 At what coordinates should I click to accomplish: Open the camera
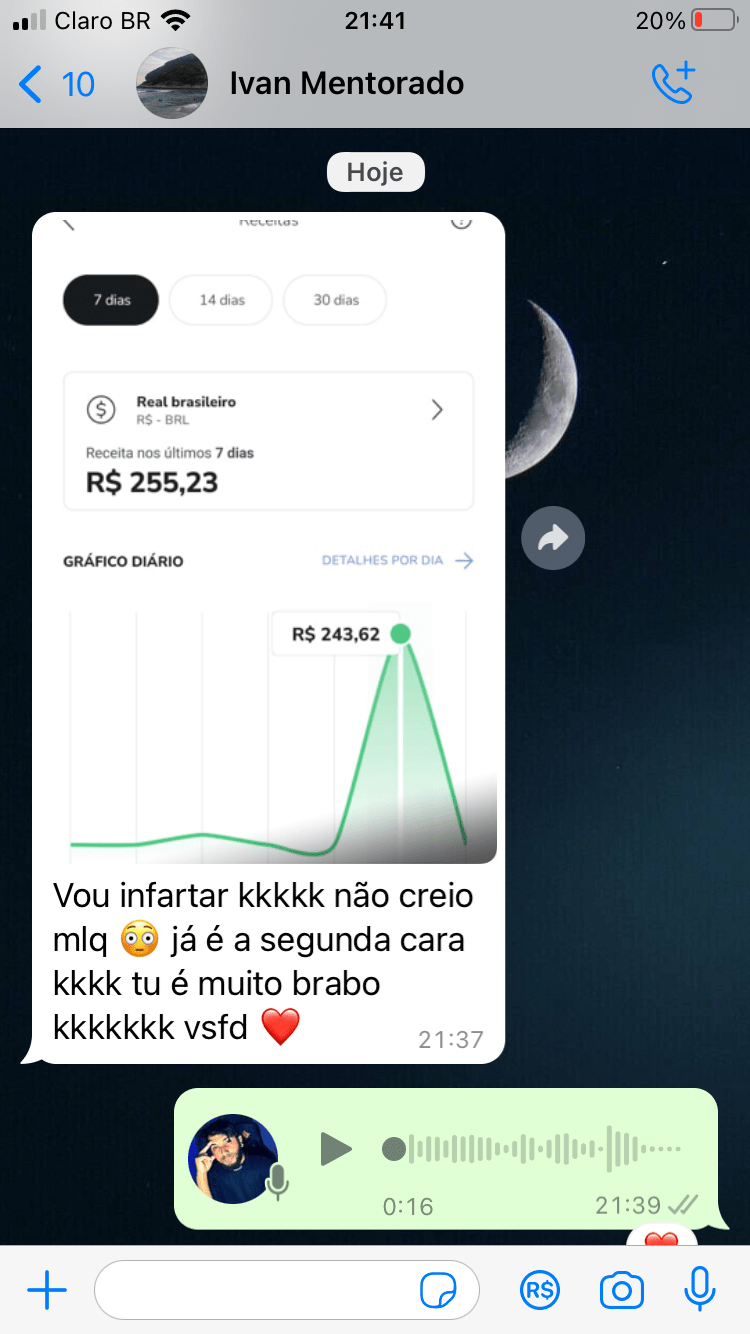[x=621, y=1291]
